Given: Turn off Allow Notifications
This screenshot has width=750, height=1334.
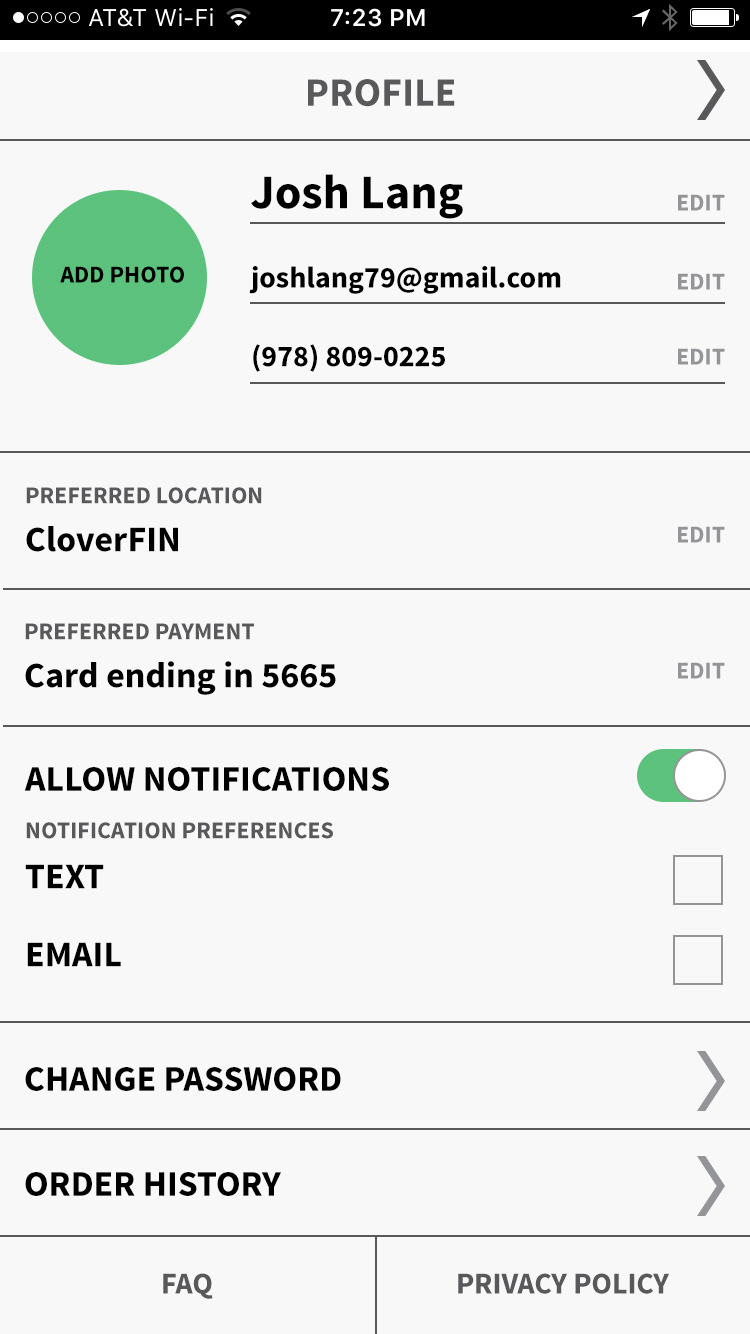Looking at the screenshot, I should coord(680,776).
